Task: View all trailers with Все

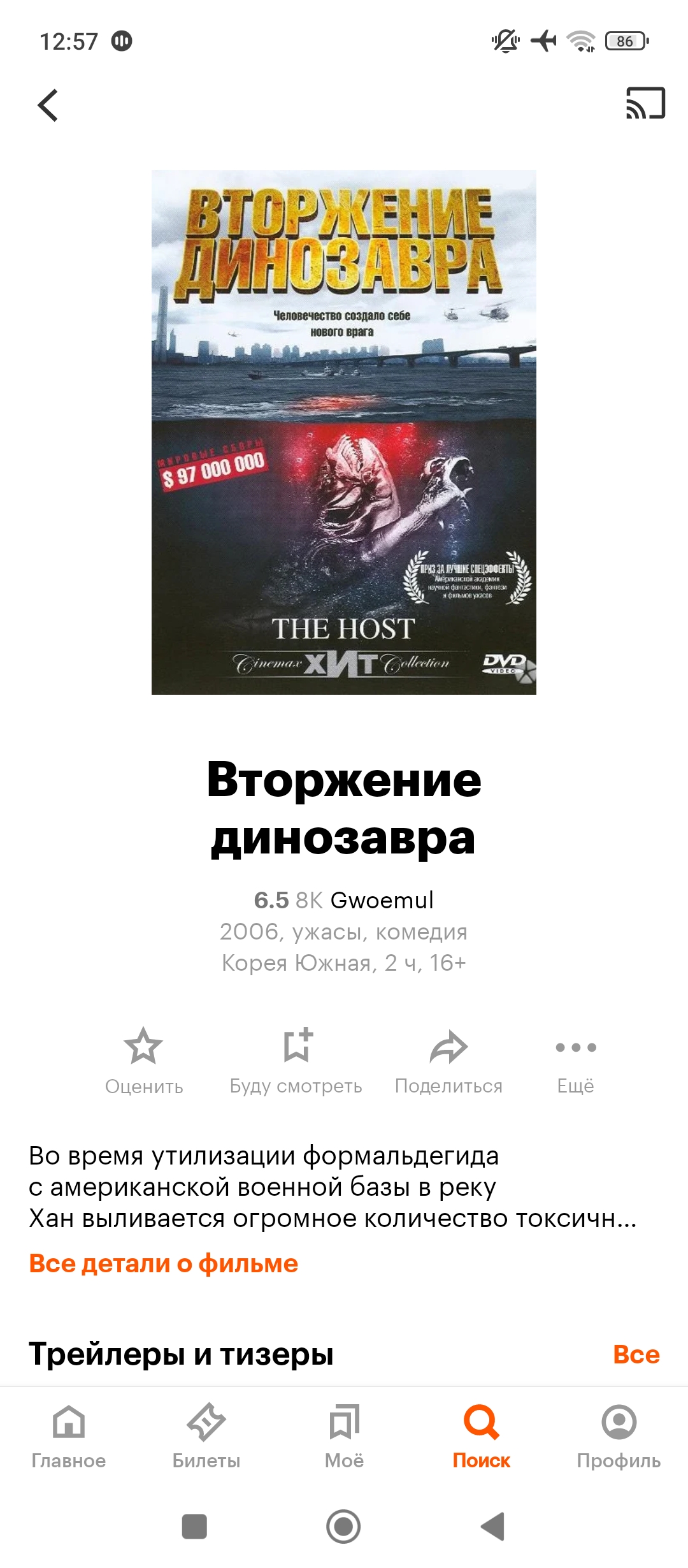Action: [x=636, y=1354]
